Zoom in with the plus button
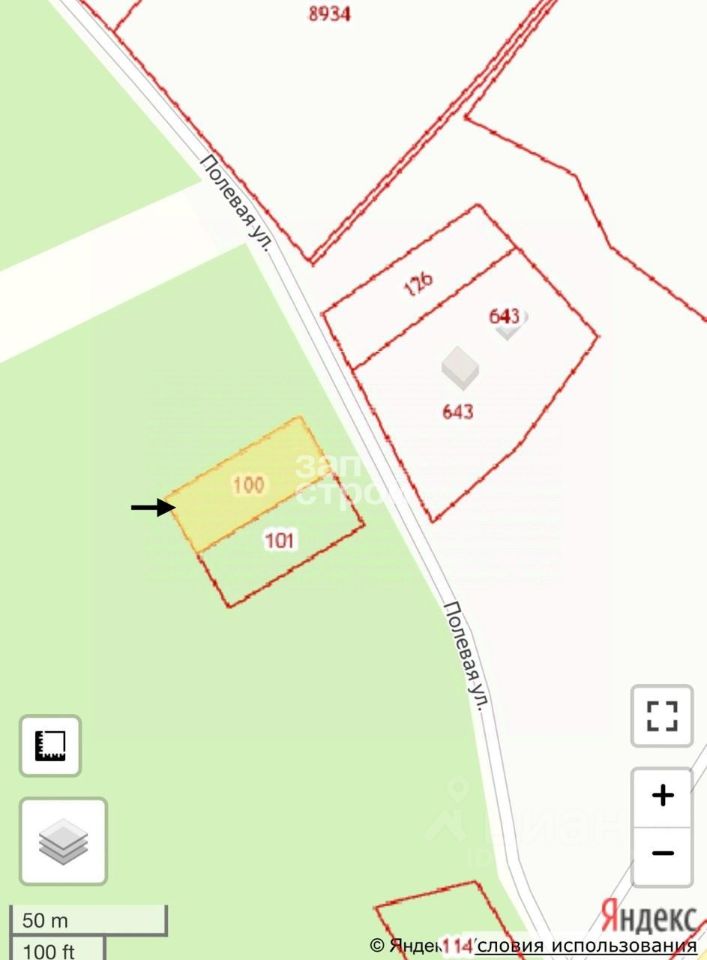The image size is (707, 960). 661,796
